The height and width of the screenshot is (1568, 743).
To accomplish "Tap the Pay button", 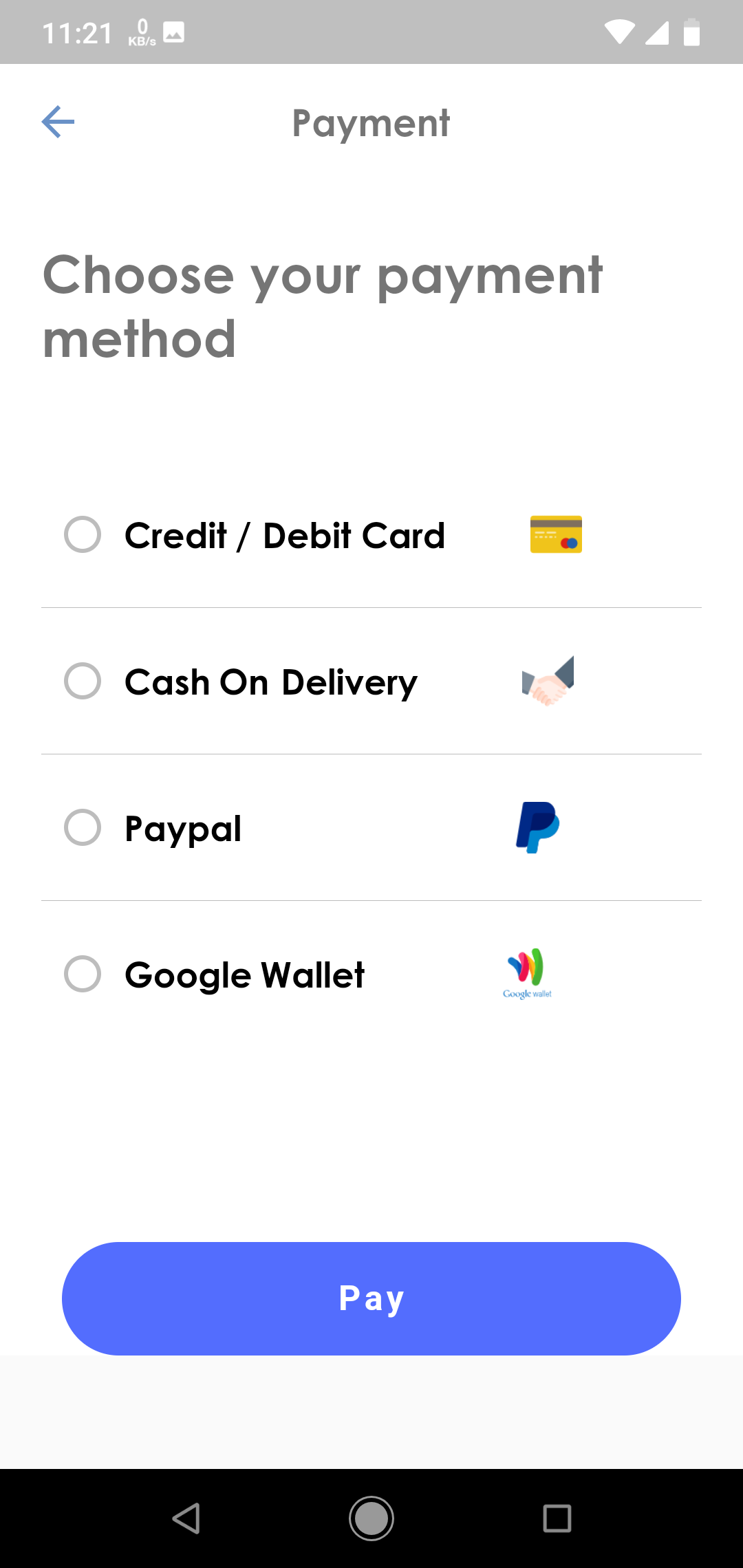I will click(x=371, y=1298).
